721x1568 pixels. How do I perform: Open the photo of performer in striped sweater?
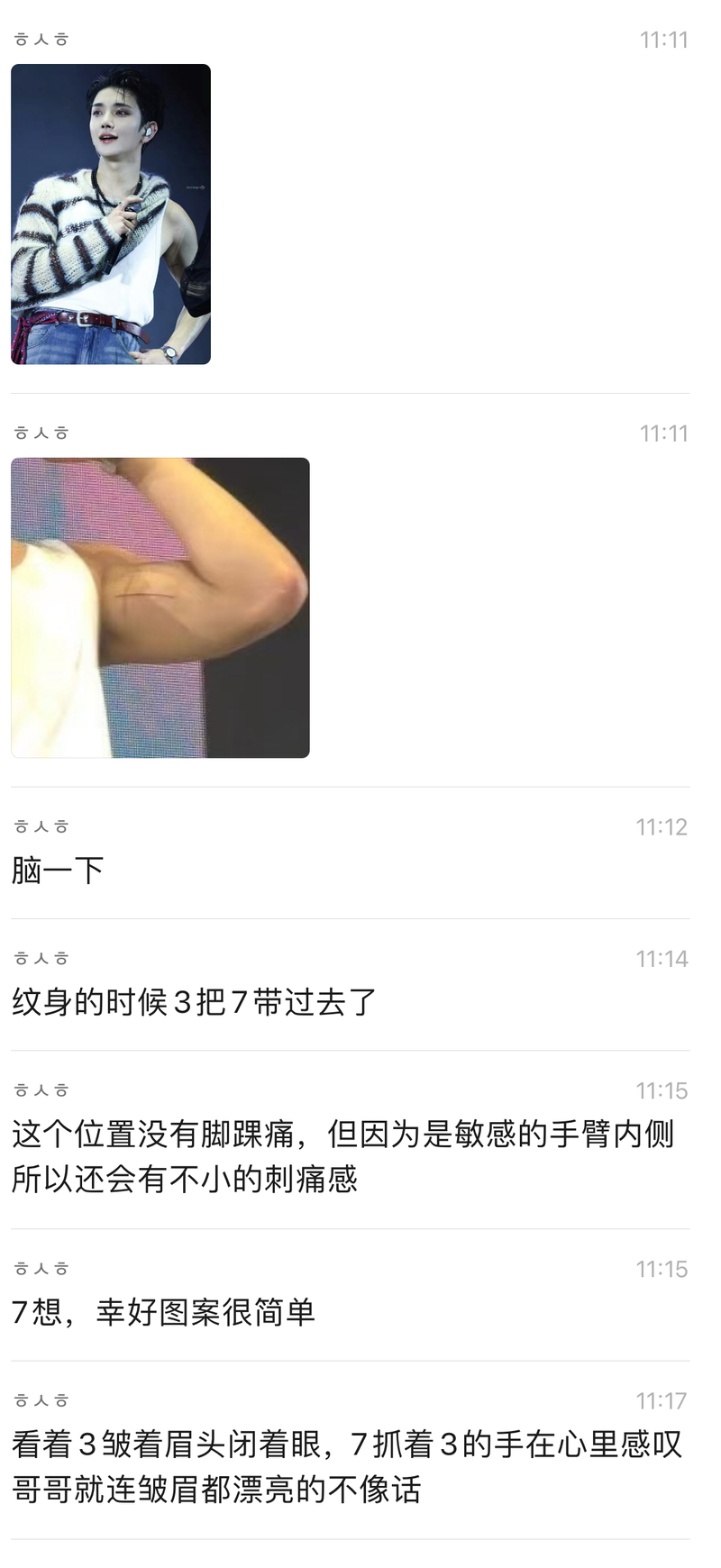click(111, 214)
